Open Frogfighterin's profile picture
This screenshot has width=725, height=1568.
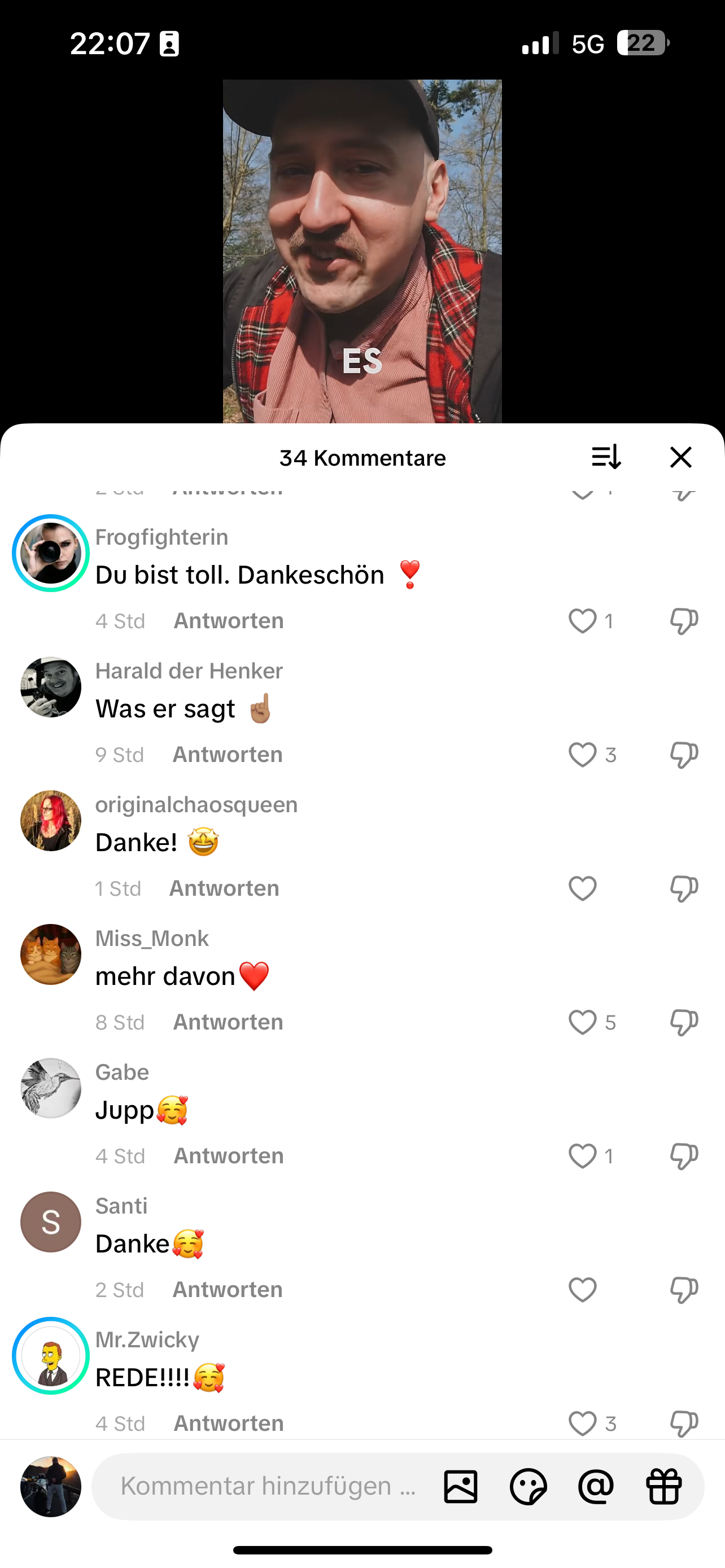coord(51,553)
